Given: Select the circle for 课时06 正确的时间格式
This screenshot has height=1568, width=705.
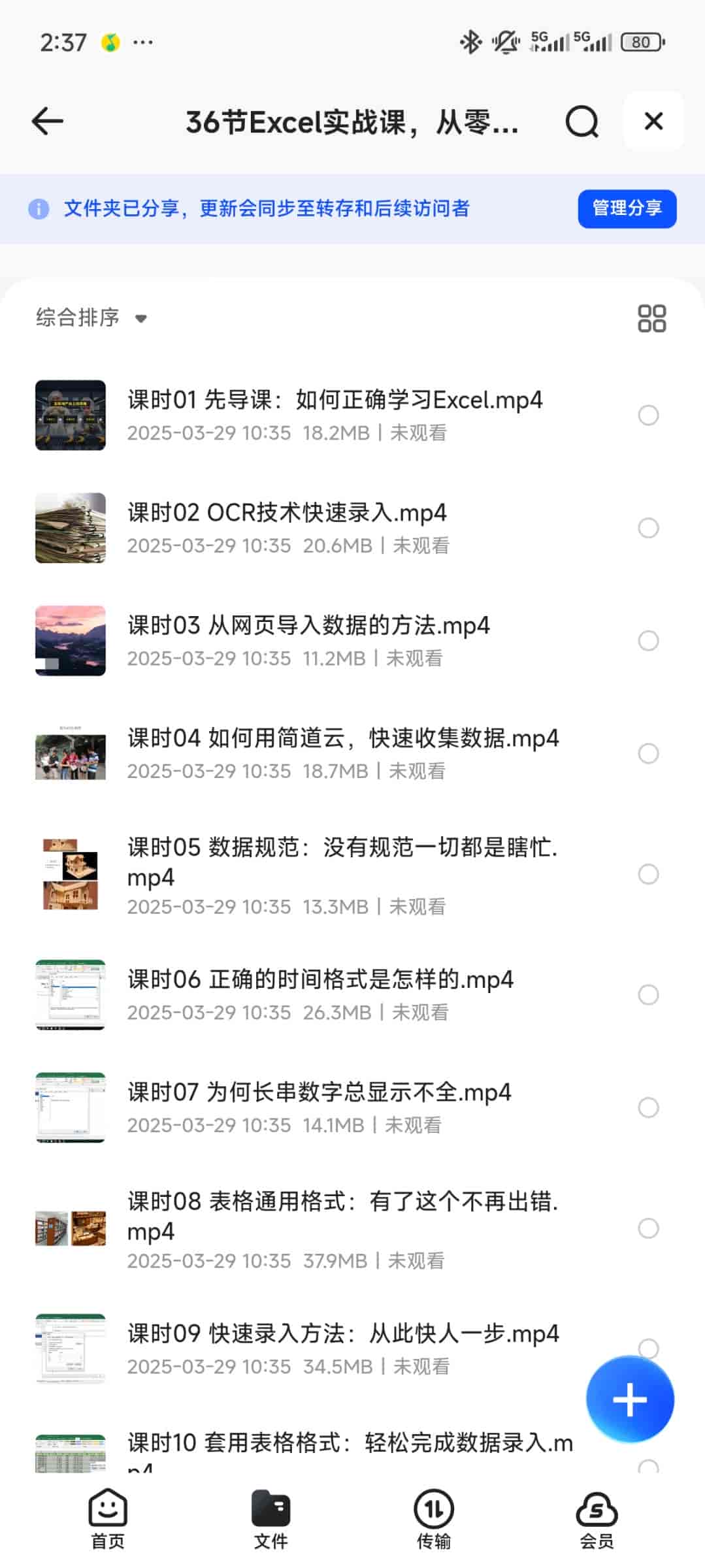Looking at the screenshot, I should [x=648, y=995].
